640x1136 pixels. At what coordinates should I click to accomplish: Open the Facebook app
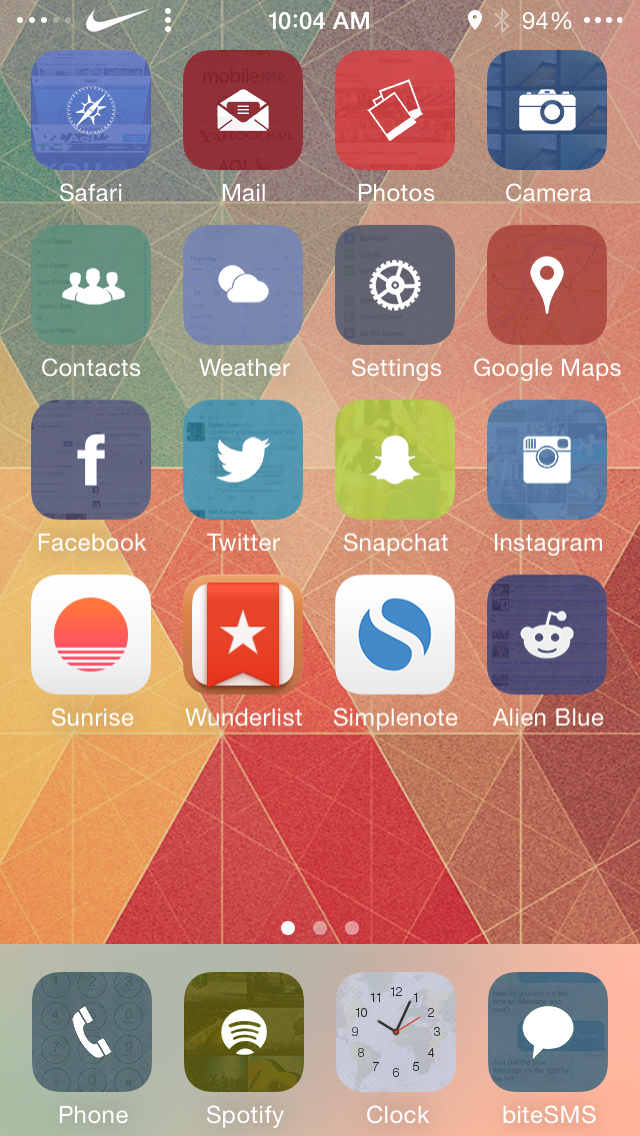point(91,460)
